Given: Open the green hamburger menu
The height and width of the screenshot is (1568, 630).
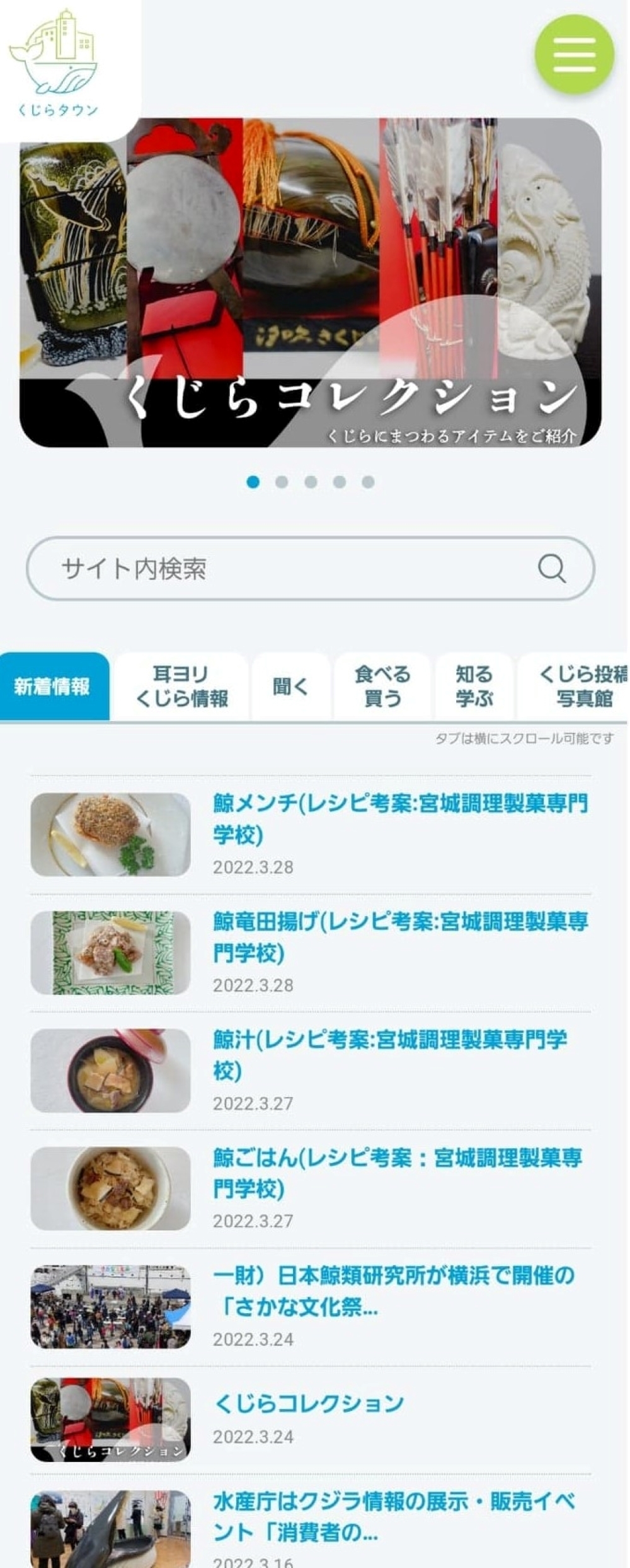Looking at the screenshot, I should click(x=574, y=54).
